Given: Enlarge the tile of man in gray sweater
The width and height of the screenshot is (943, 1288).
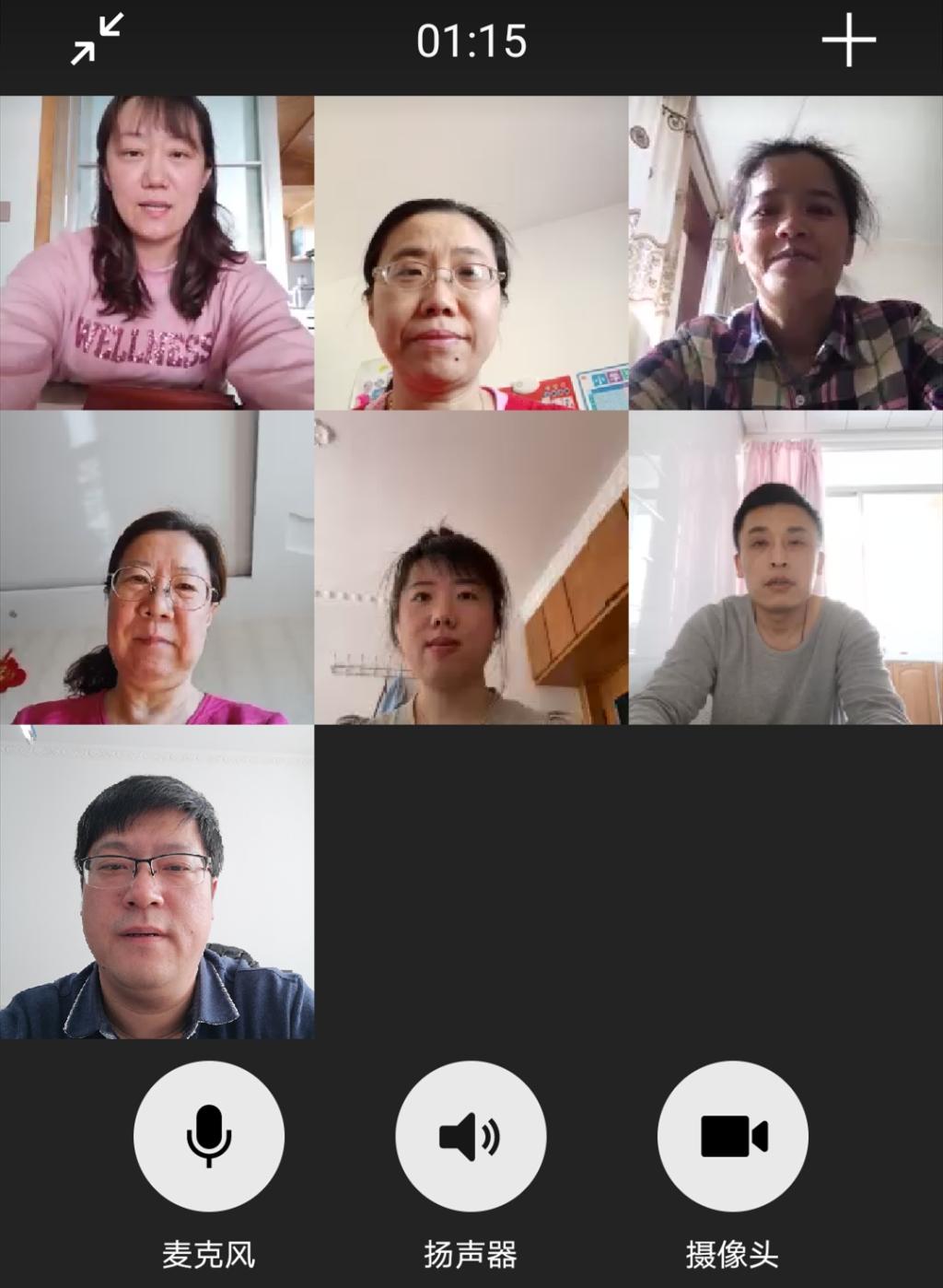Looking at the screenshot, I should point(786,568).
